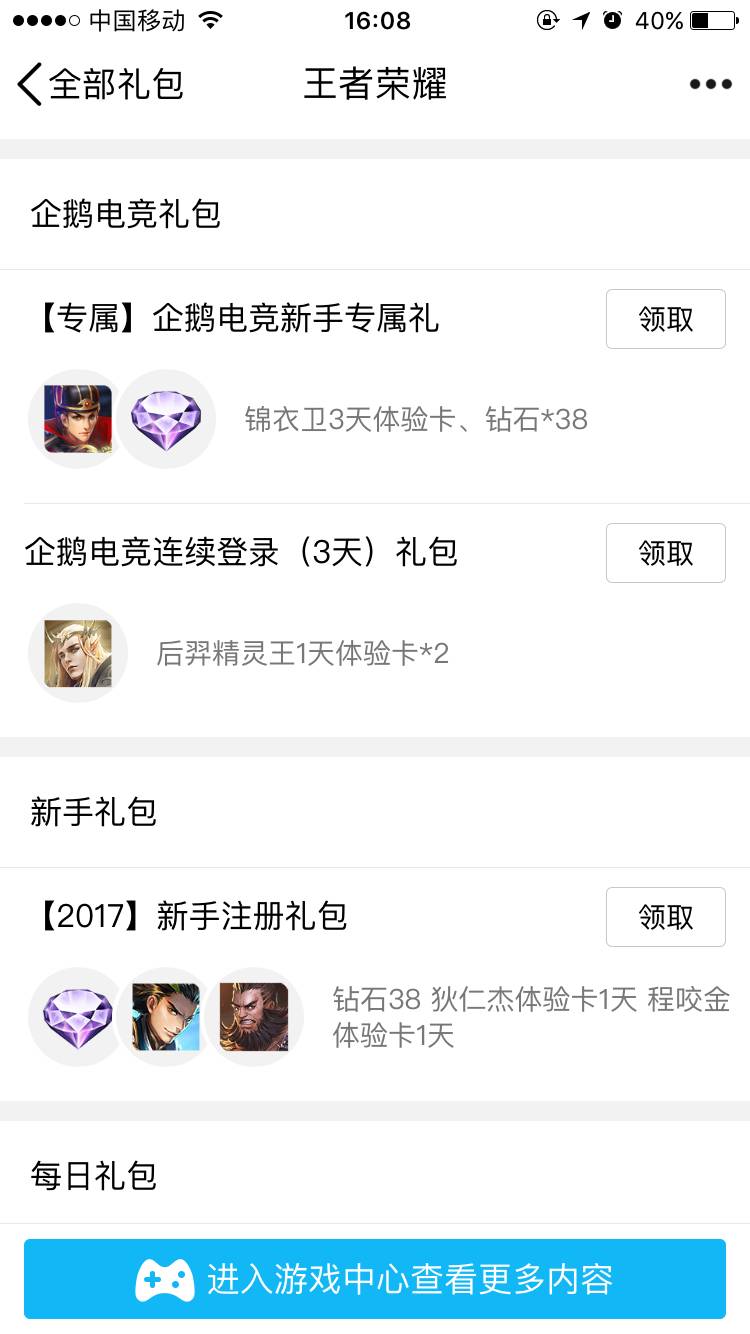Open the diamond reward icon in 企鹅电竞新手专属礼

pyautogui.click(x=166, y=419)
